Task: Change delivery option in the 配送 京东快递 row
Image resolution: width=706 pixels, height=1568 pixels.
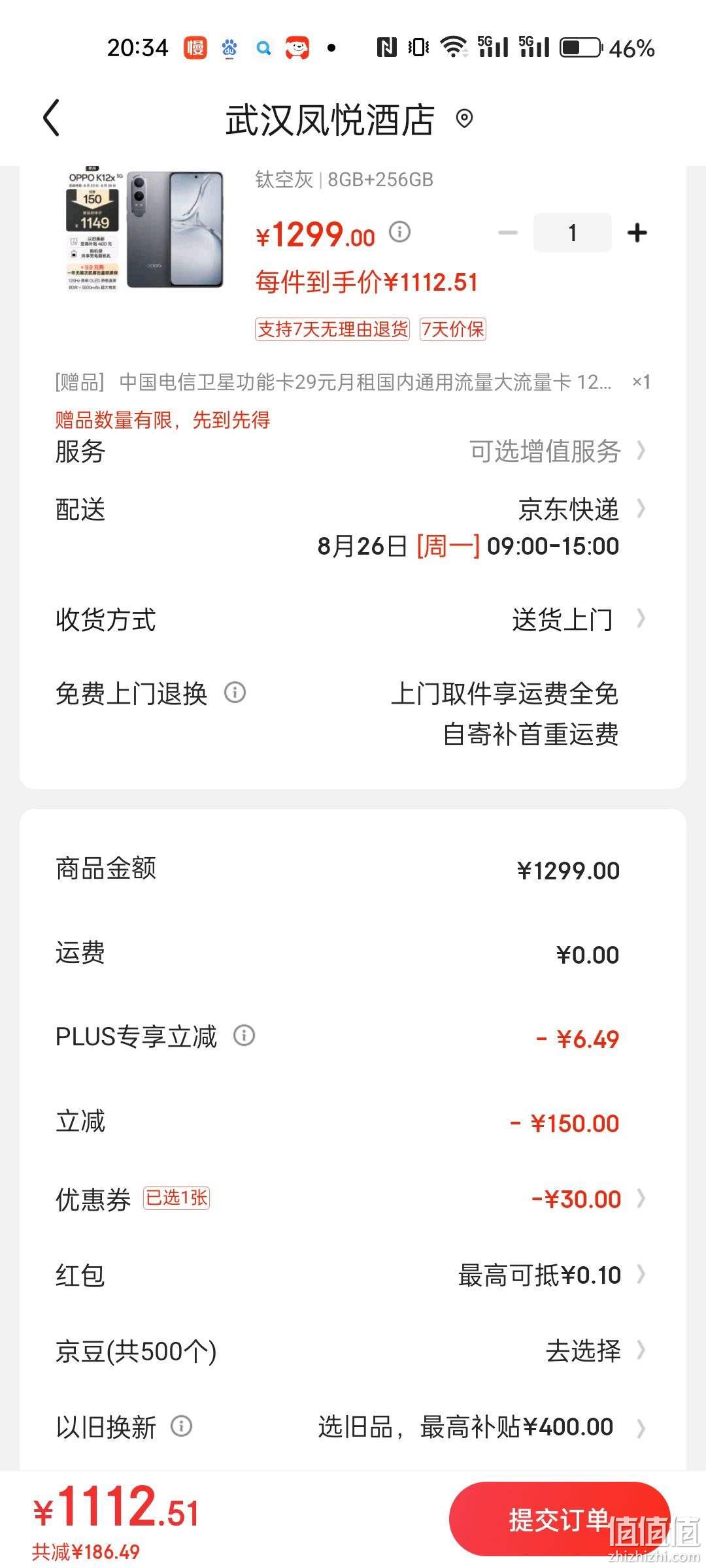Action: coord(353,527)
